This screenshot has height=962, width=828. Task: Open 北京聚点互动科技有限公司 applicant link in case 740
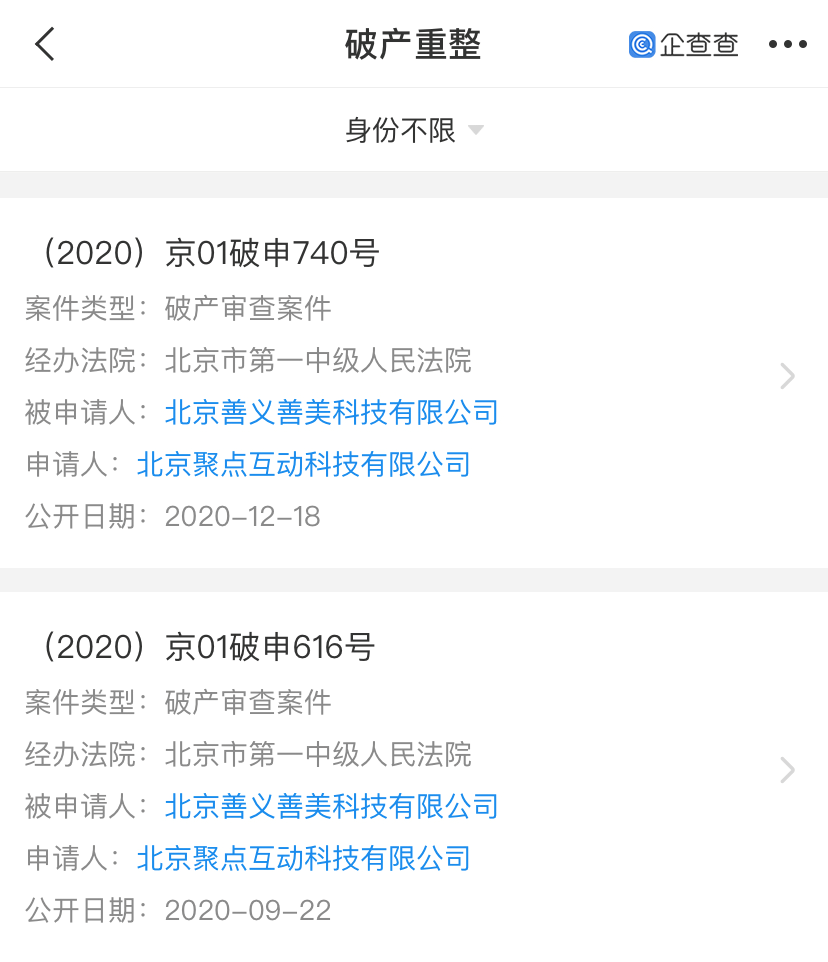[303, 464]
